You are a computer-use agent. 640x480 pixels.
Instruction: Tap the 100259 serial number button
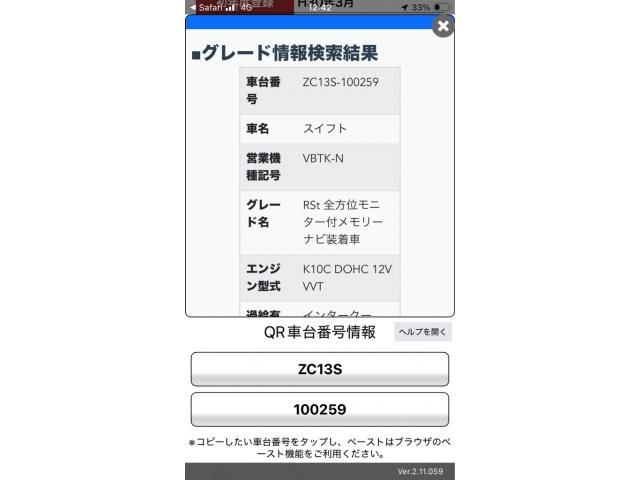click(319, 410)
